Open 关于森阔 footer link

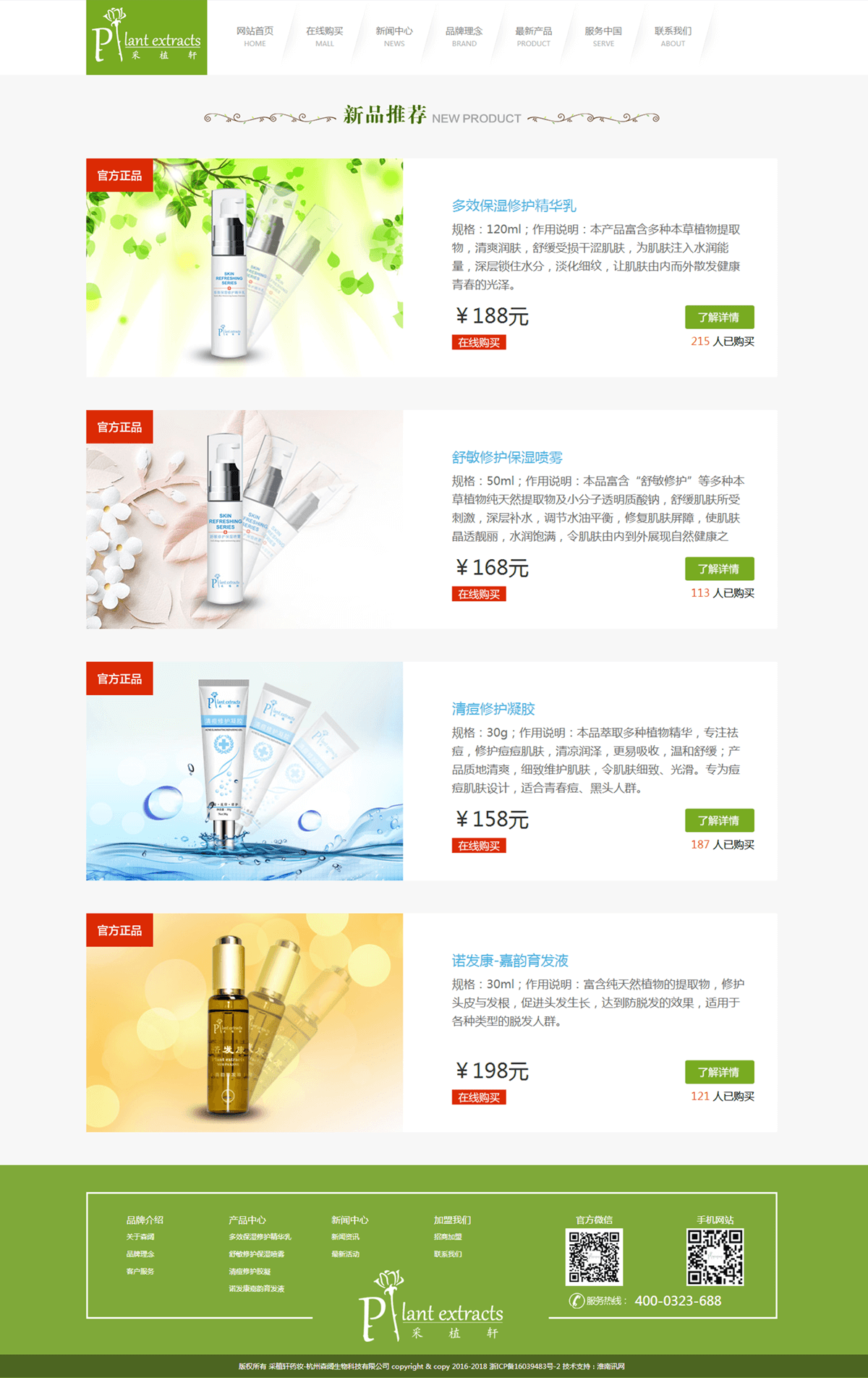140,1237
